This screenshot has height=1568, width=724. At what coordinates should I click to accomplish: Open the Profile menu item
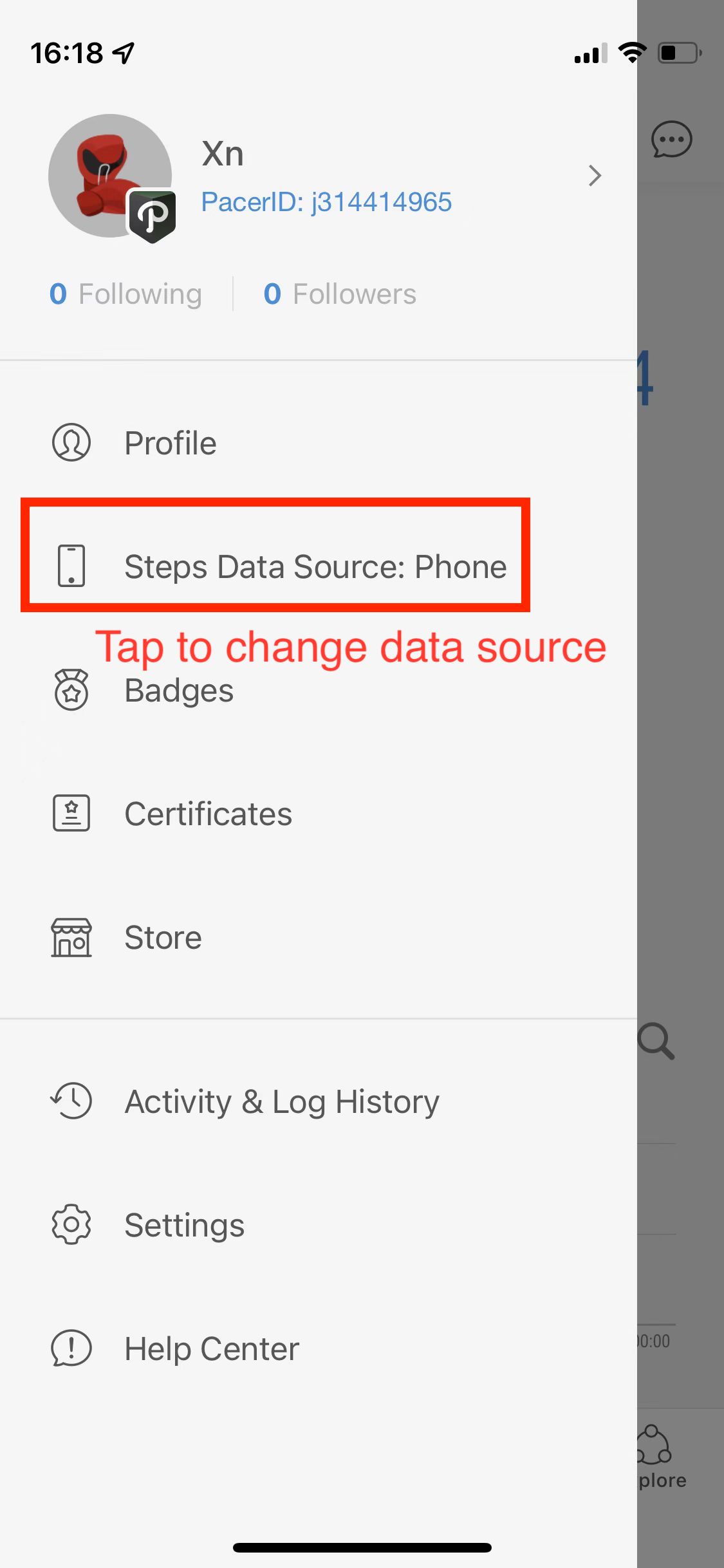pyautogui.click(x=319, y=443)
